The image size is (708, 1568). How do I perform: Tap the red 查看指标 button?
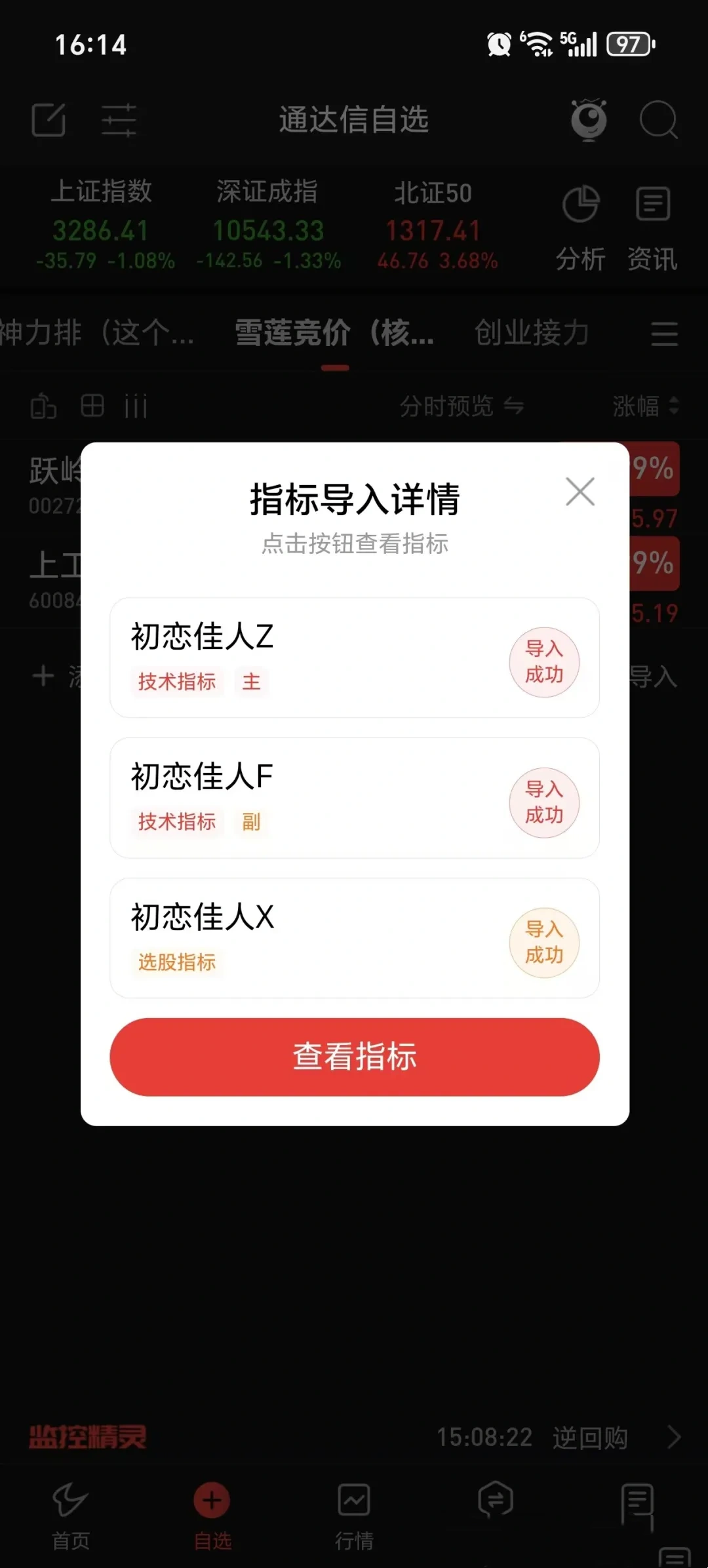[x=354, y=1057]
